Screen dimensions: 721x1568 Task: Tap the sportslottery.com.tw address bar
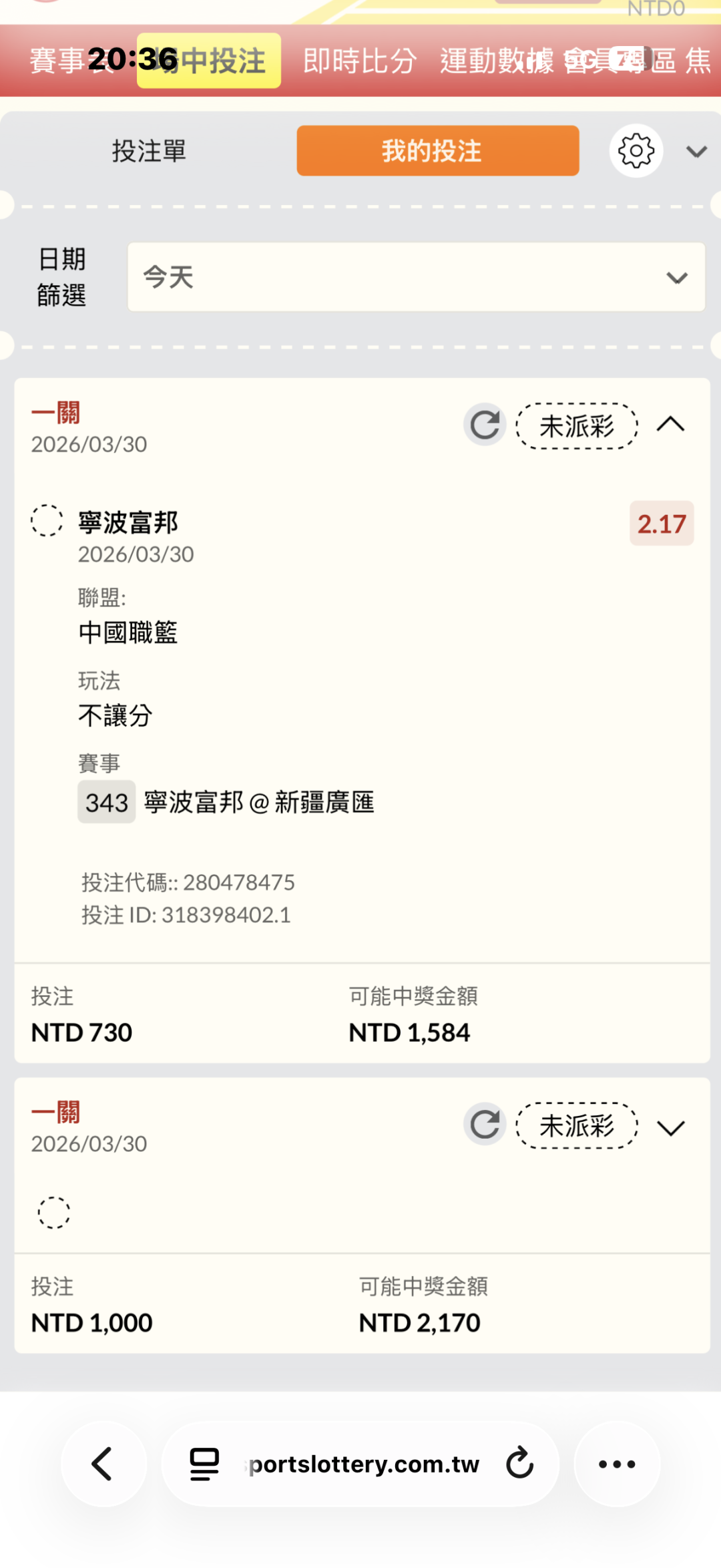coord(360,1464)
